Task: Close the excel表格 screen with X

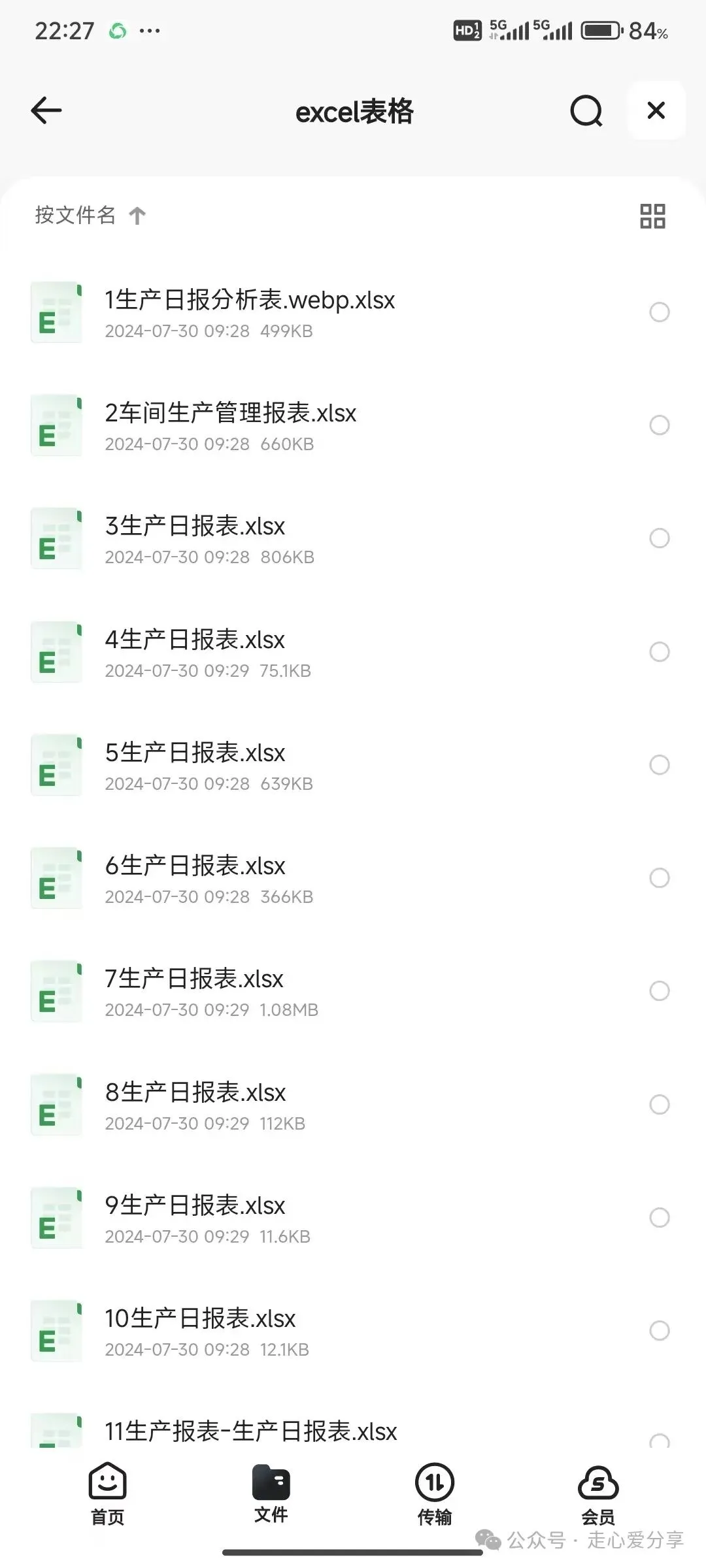Action: [656, 110]
